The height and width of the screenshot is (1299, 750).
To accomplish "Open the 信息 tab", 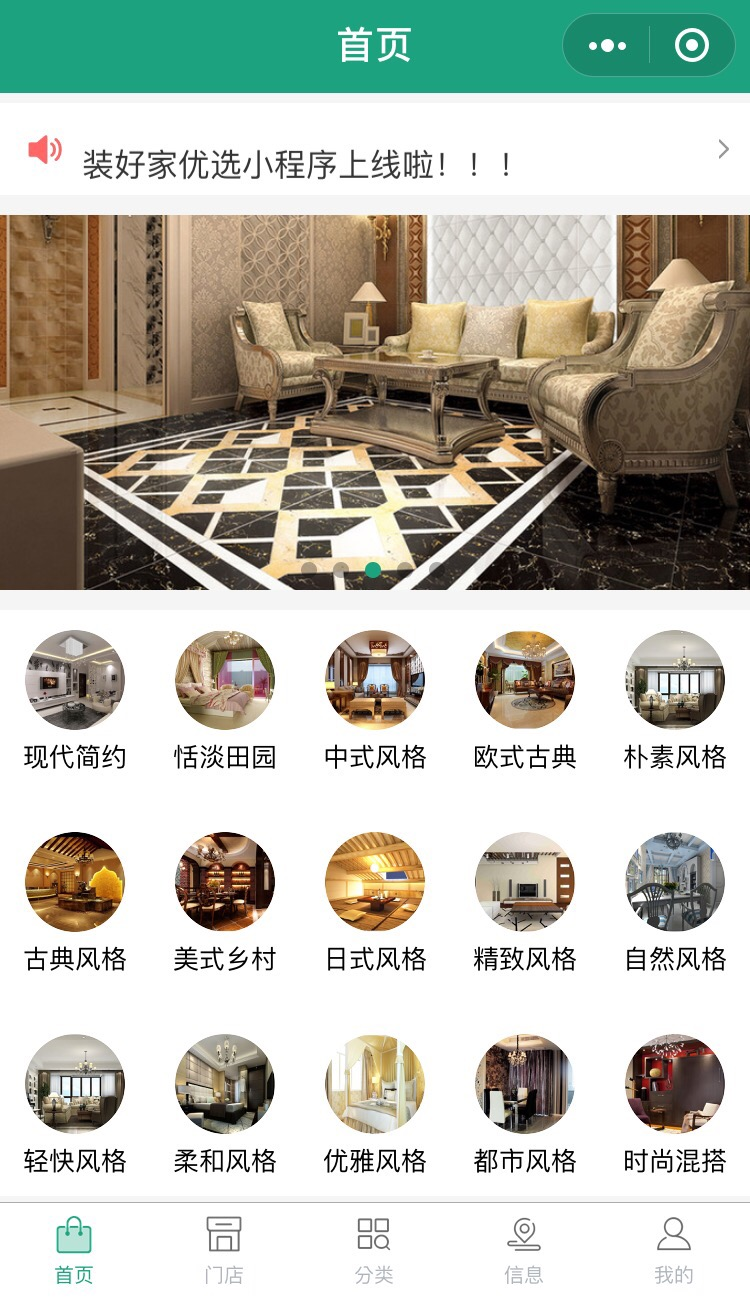I will tap(524, 1250).
